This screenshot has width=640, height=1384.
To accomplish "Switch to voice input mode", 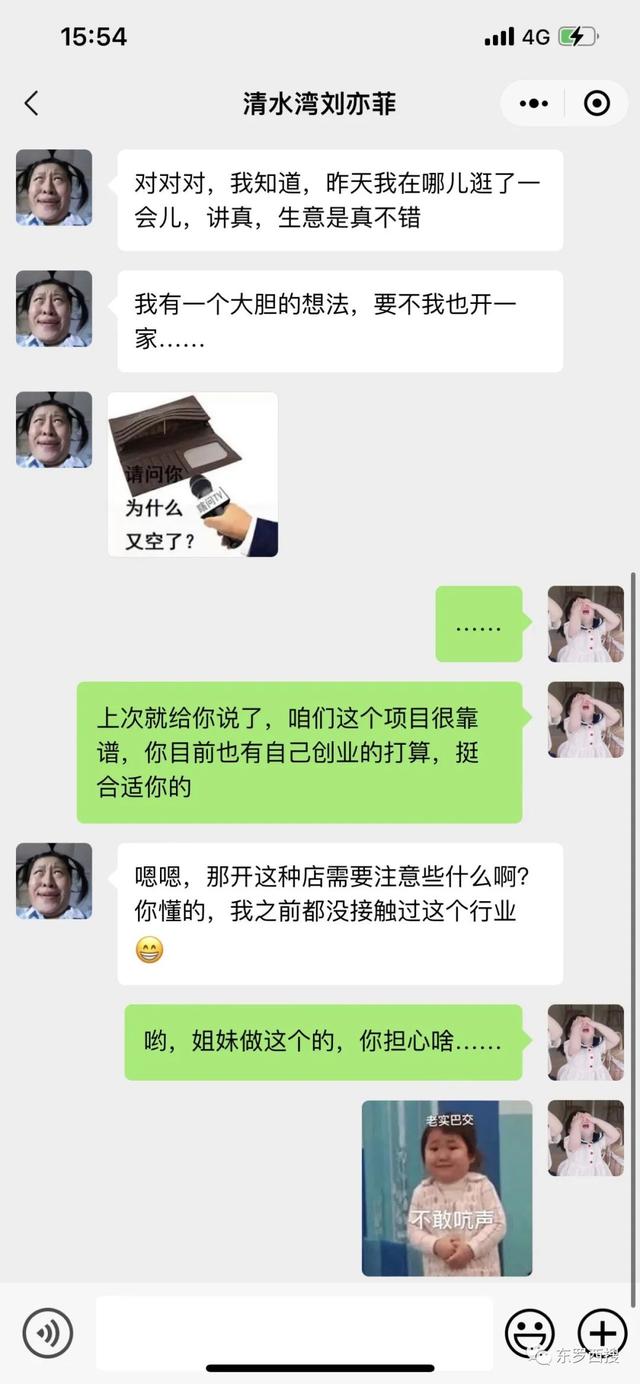I will 47,1333.
